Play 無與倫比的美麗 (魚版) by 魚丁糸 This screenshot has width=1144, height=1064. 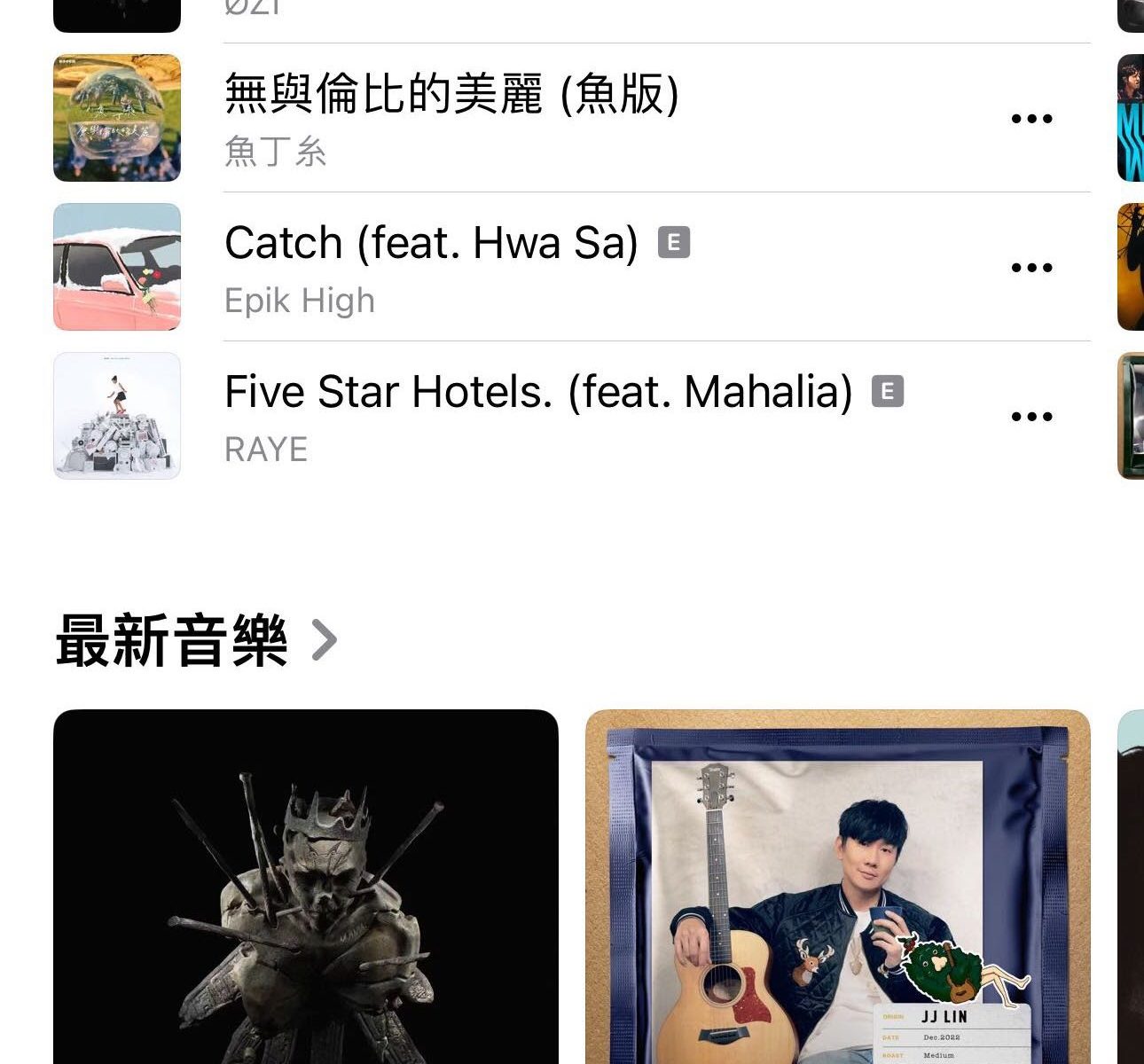451,117
